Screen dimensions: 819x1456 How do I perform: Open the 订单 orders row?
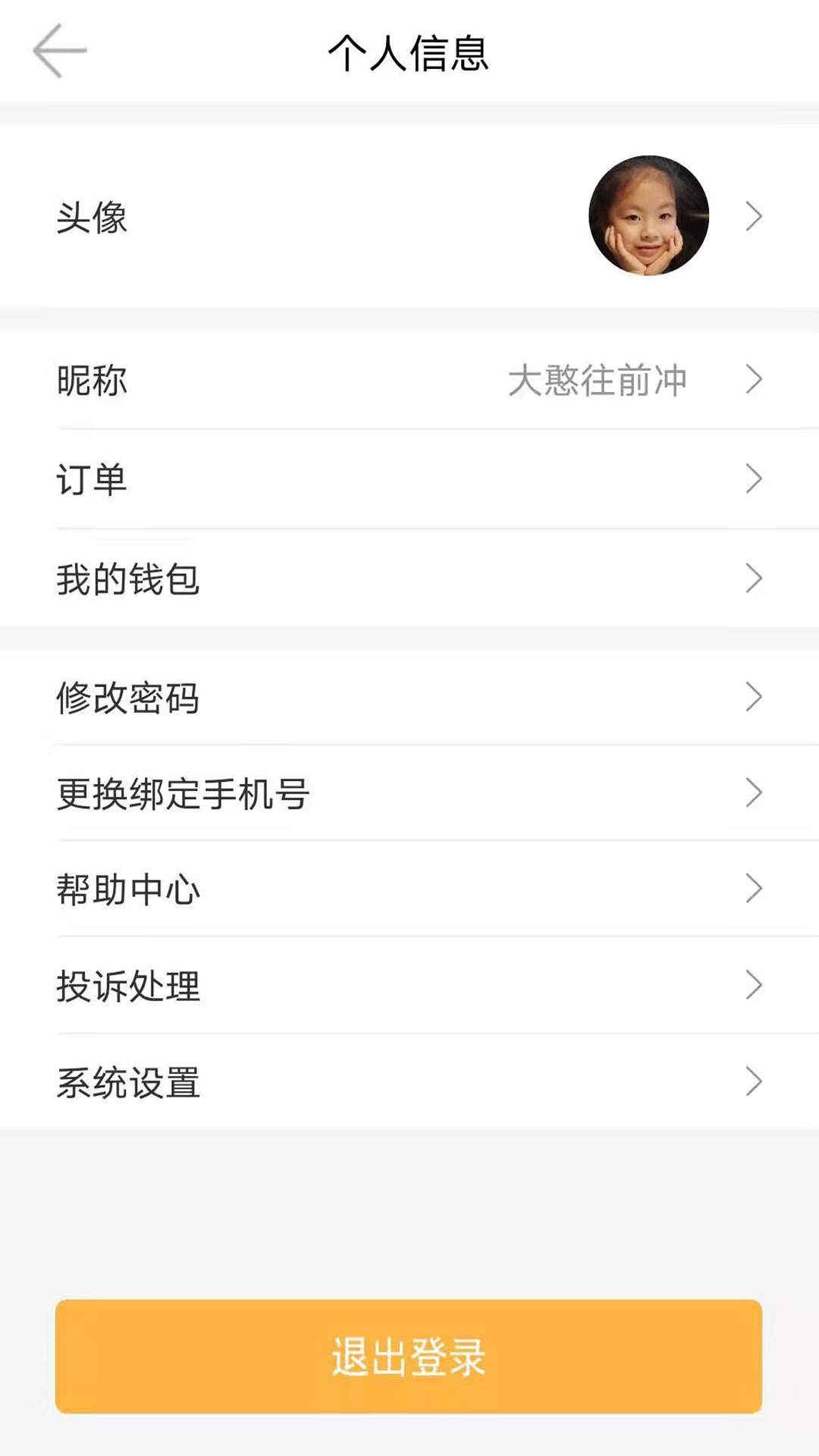409,479
